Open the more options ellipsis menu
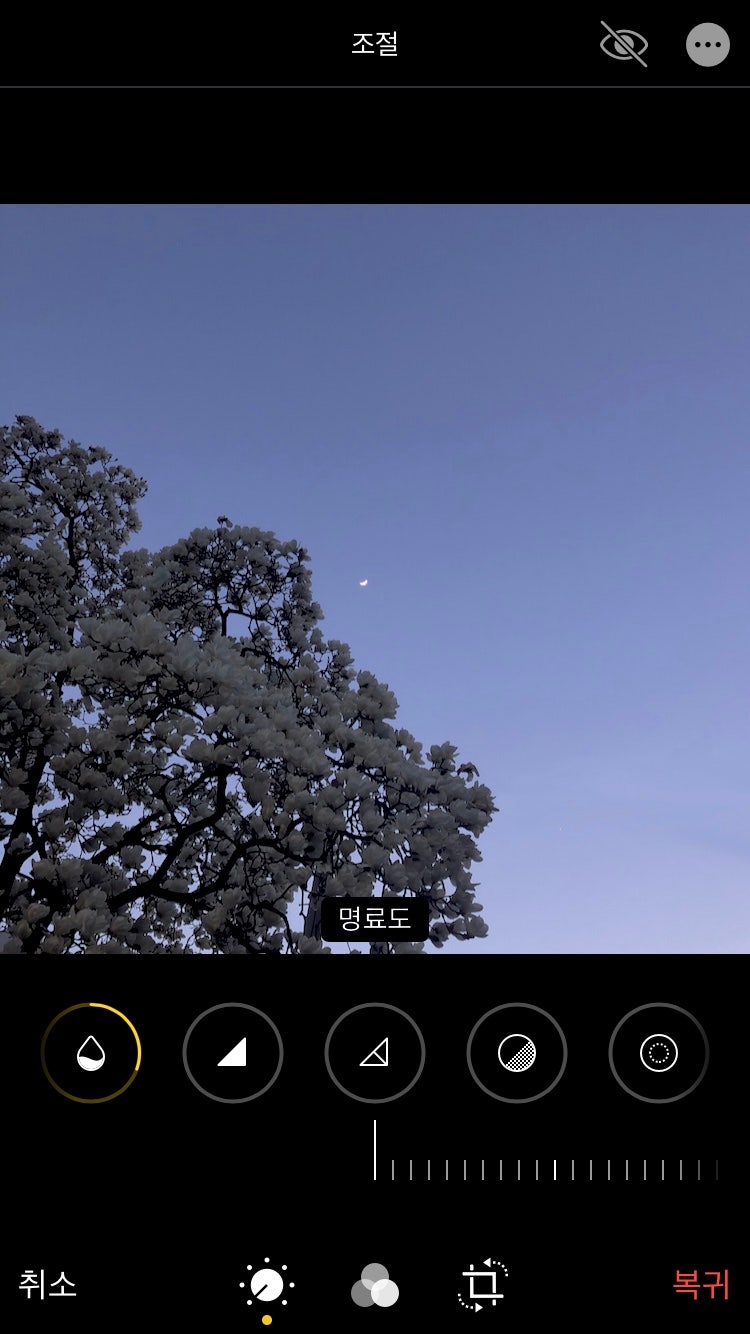750x1334 pixels. [707, 45]
